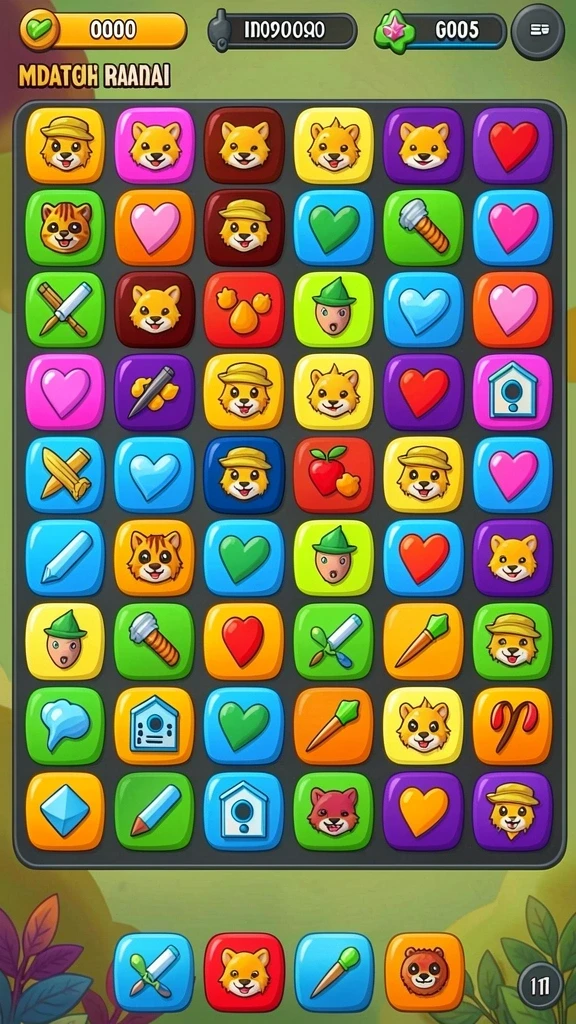The image size is (576, 1024).
Task: Use the blue paintbrush booster with green tip
Action: click(x=334, y=972)
